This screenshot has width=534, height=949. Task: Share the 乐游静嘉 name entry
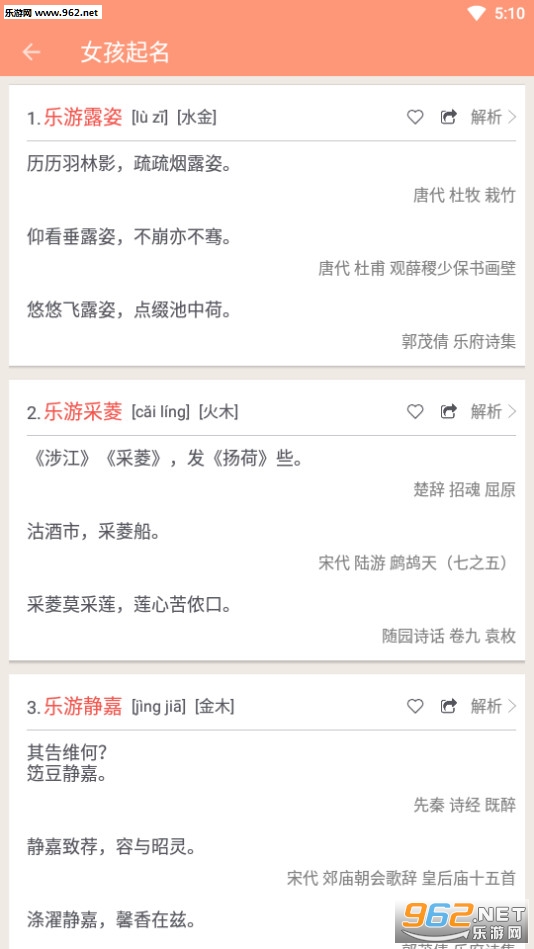point(448,706)
